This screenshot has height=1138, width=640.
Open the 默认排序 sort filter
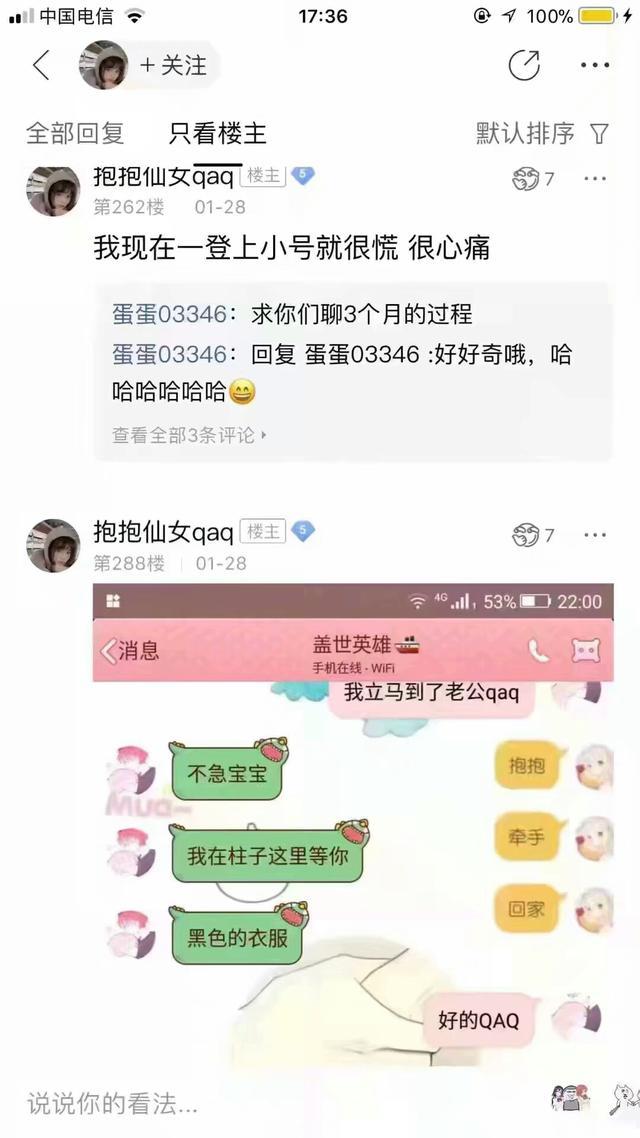tap(542, 133)
